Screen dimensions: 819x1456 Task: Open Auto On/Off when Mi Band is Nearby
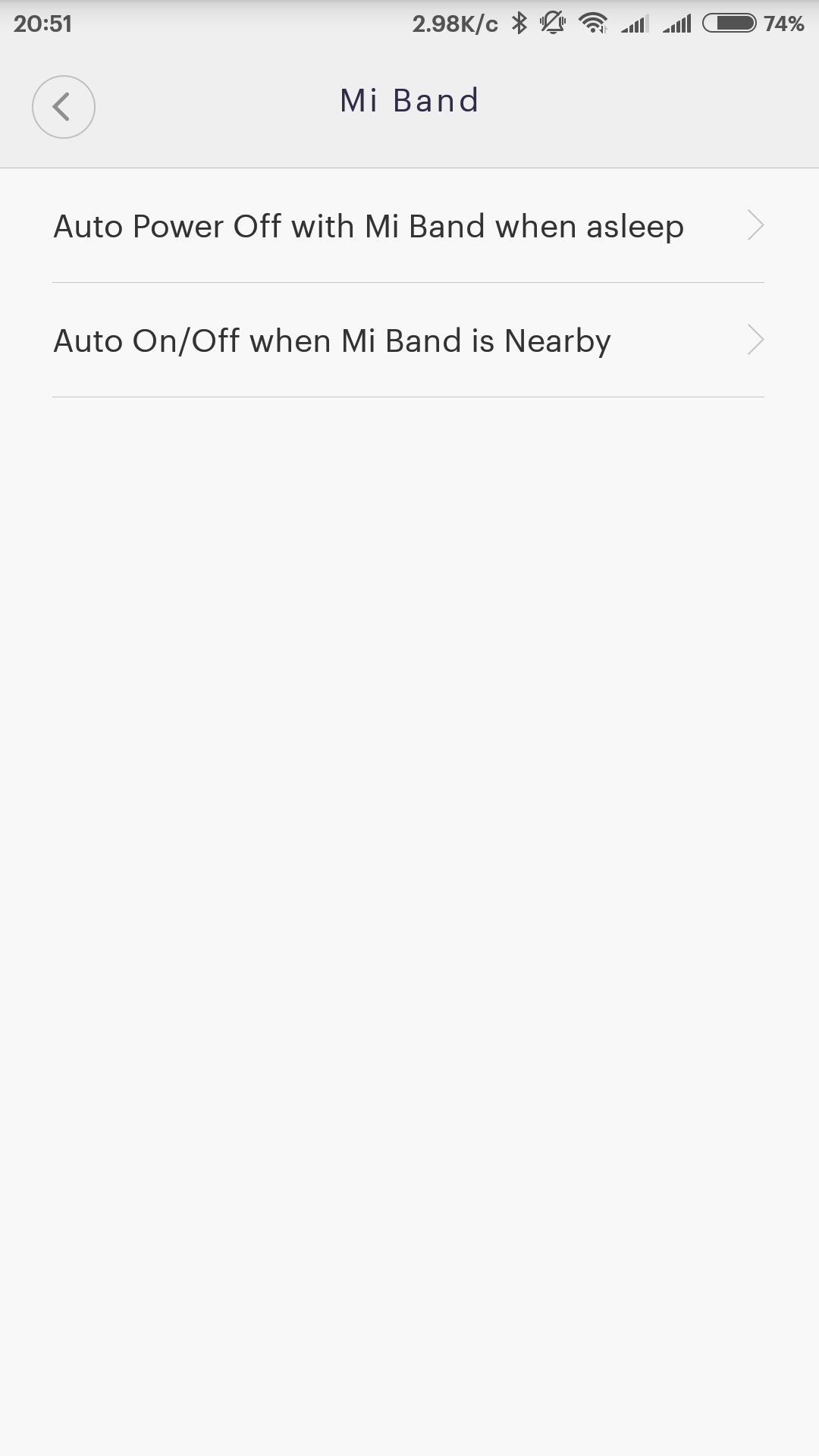pyautogui.click(x=408, y=340)
